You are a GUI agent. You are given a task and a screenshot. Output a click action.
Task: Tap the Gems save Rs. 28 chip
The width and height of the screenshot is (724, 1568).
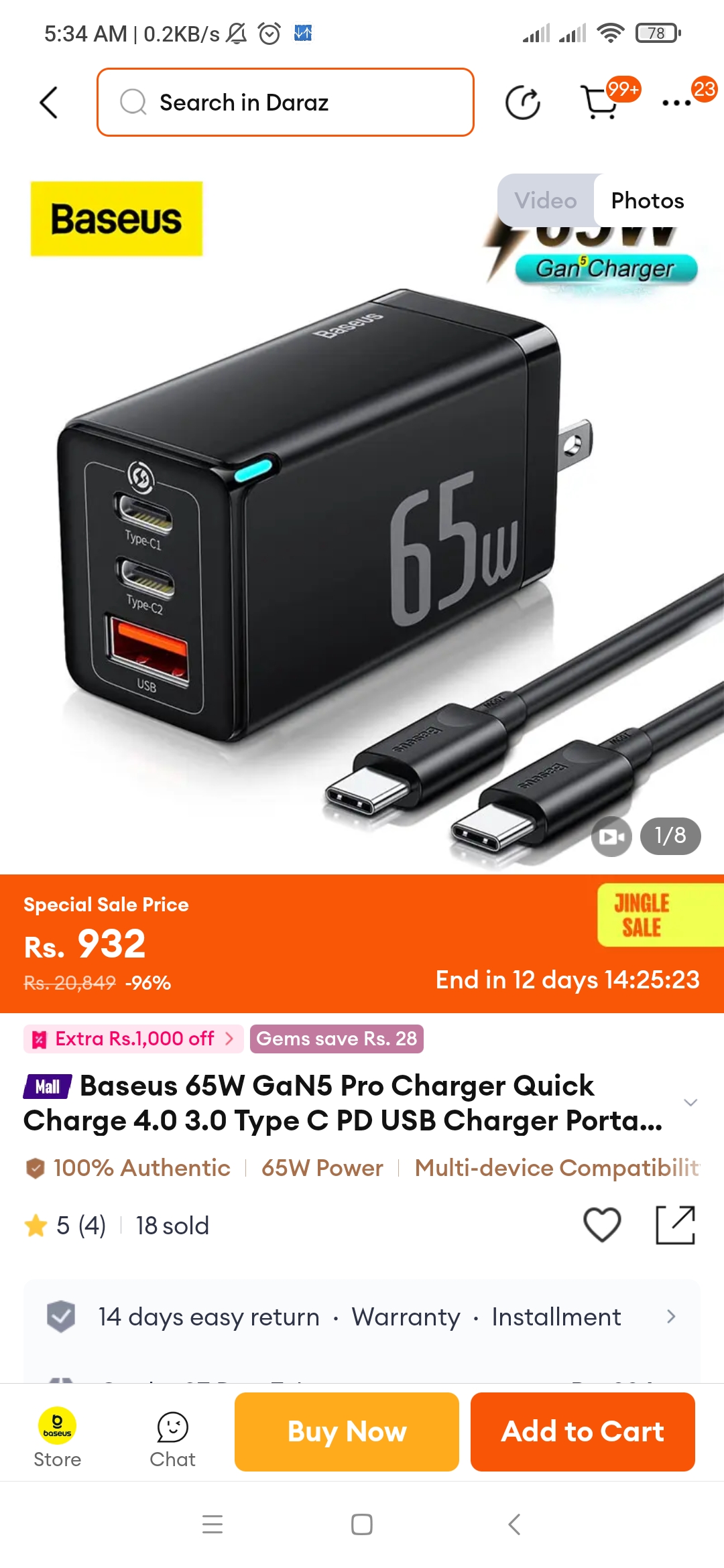(x=337, y=1039)
